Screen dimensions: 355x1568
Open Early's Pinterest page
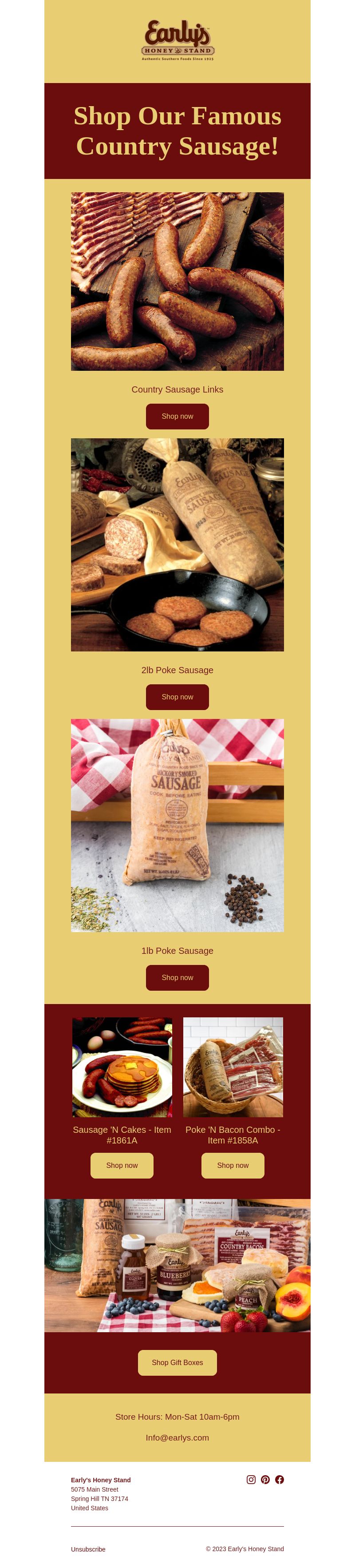point(265,1479)
